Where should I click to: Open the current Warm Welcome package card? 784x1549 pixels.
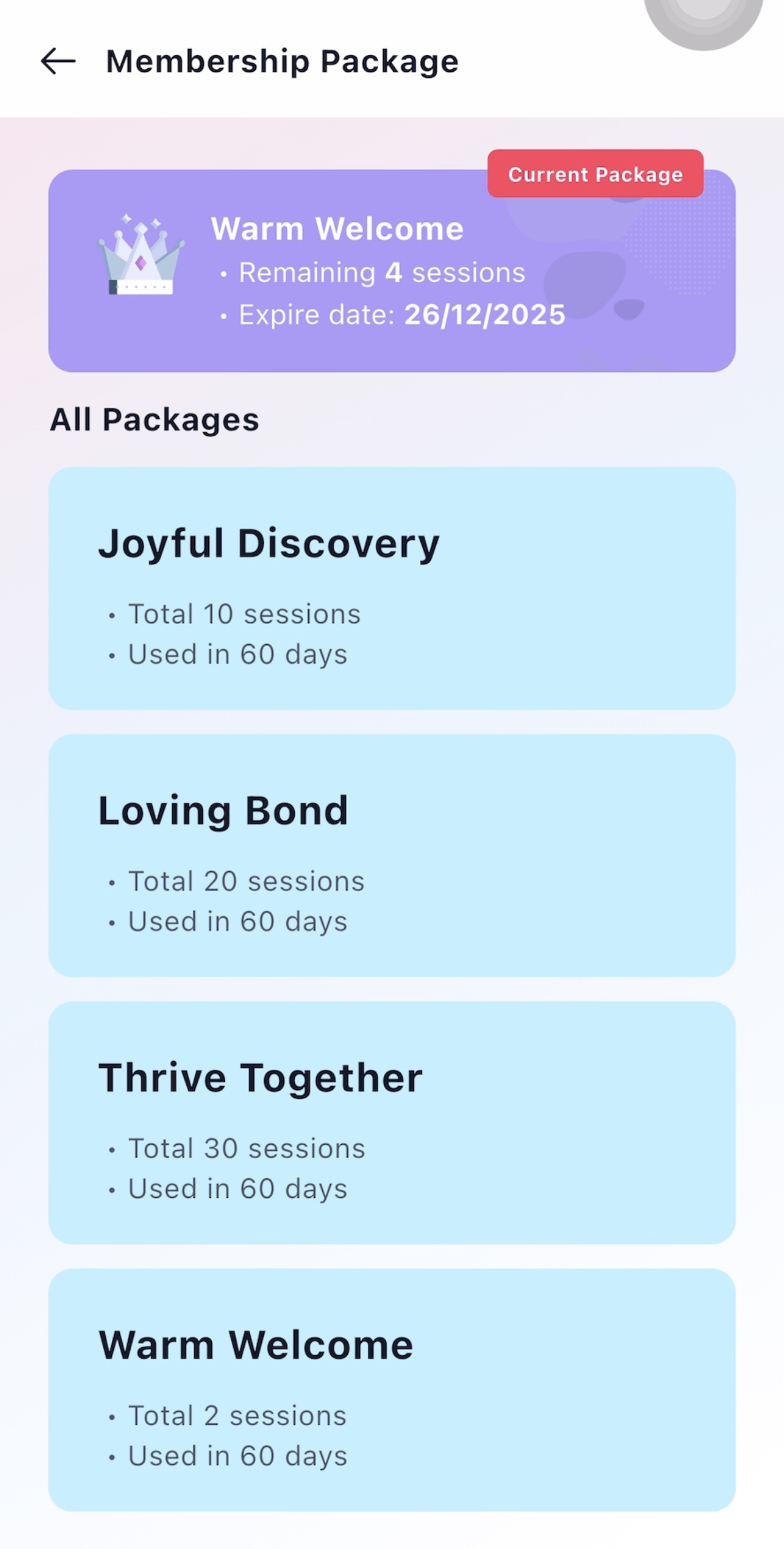391,271
